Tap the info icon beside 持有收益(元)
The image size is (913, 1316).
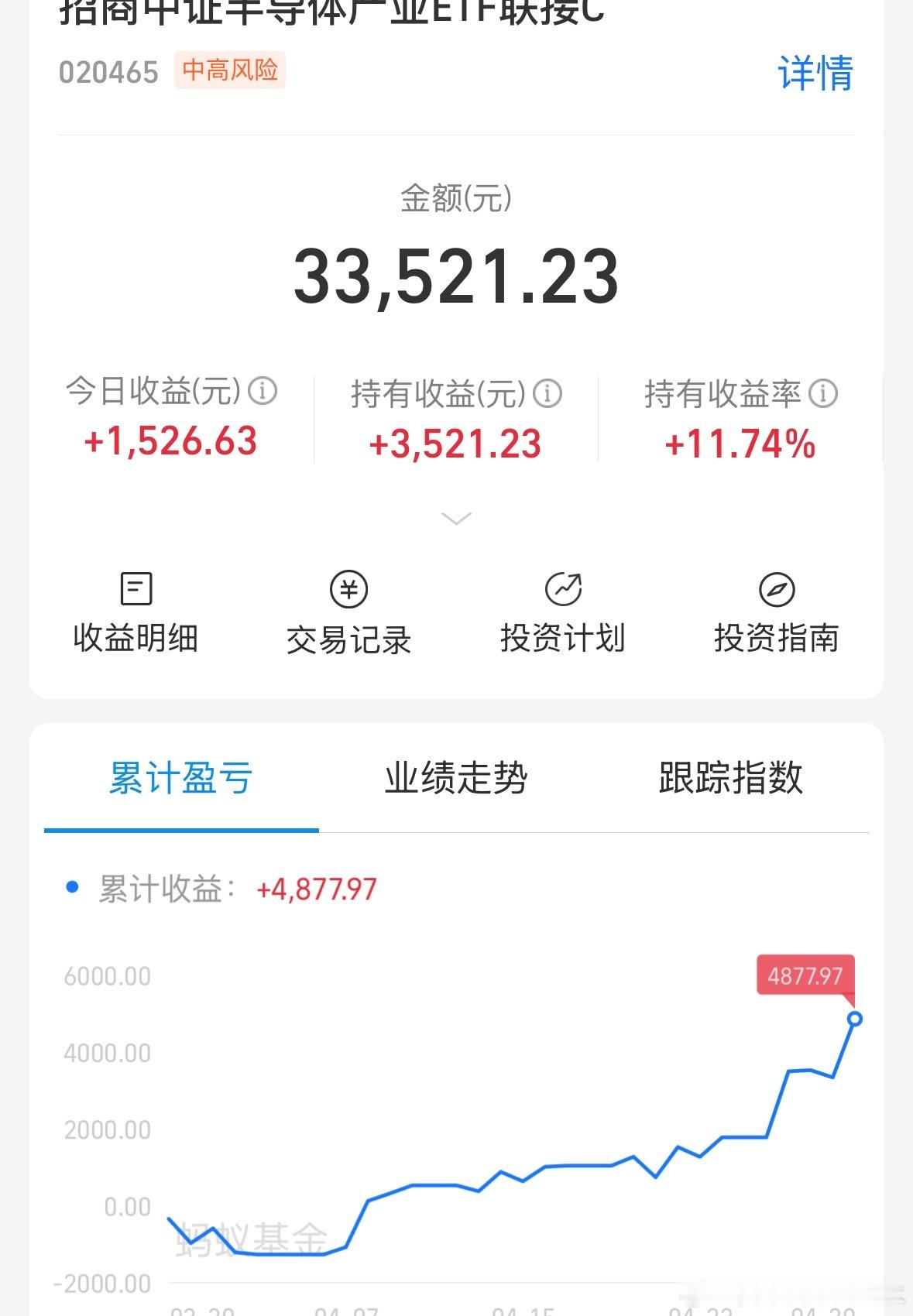click(547, 393)
